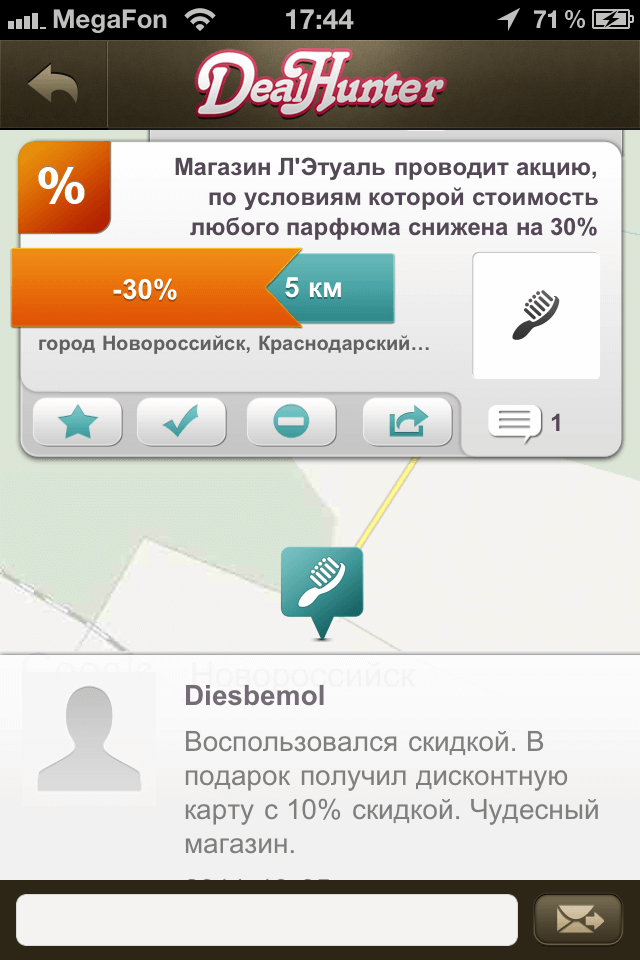This screenshot has width=640, height=960.
Task: Open the deal's brush category image
Action: 536,316
